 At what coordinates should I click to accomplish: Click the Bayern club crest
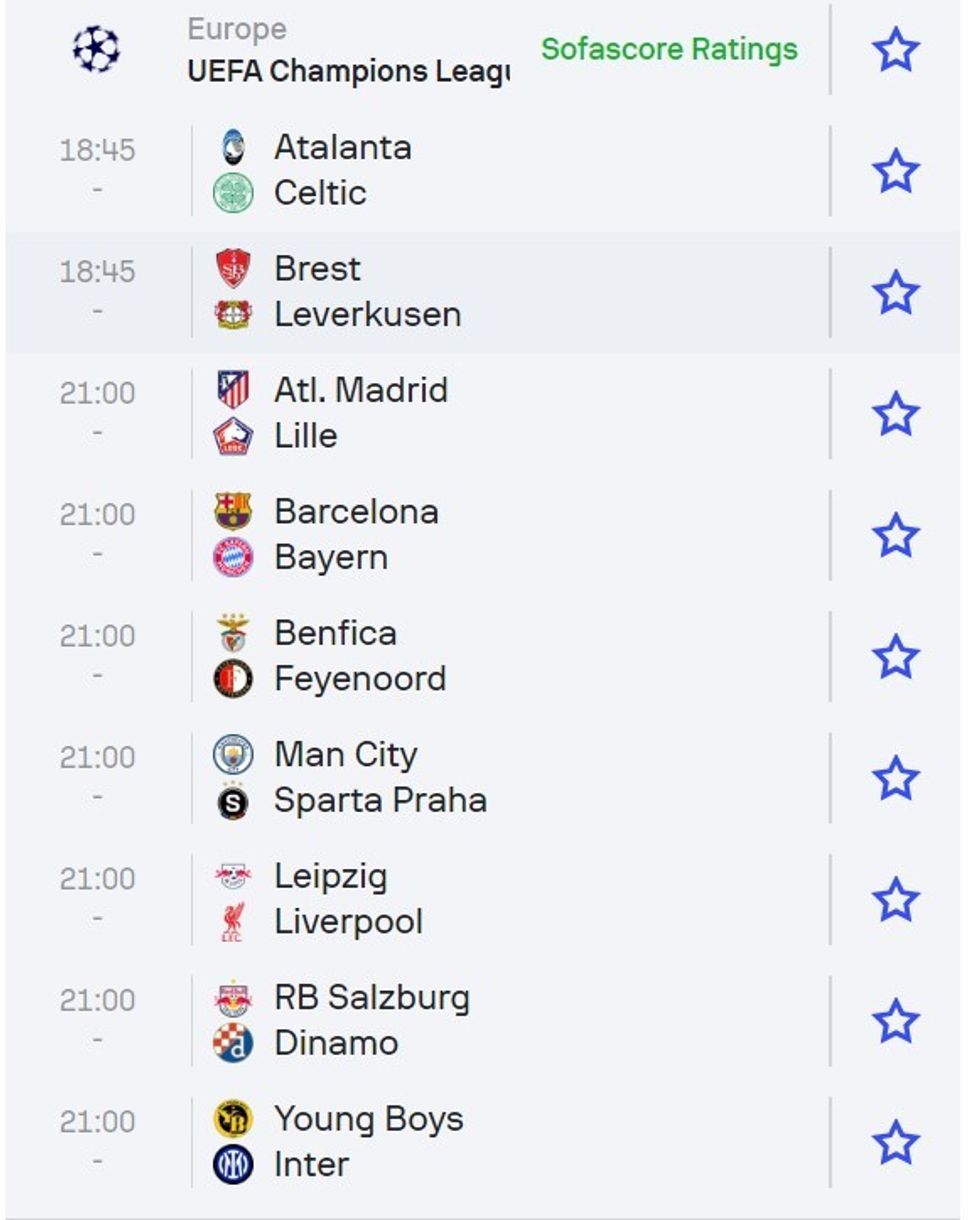pyautogui.click(x=233, y=557)
